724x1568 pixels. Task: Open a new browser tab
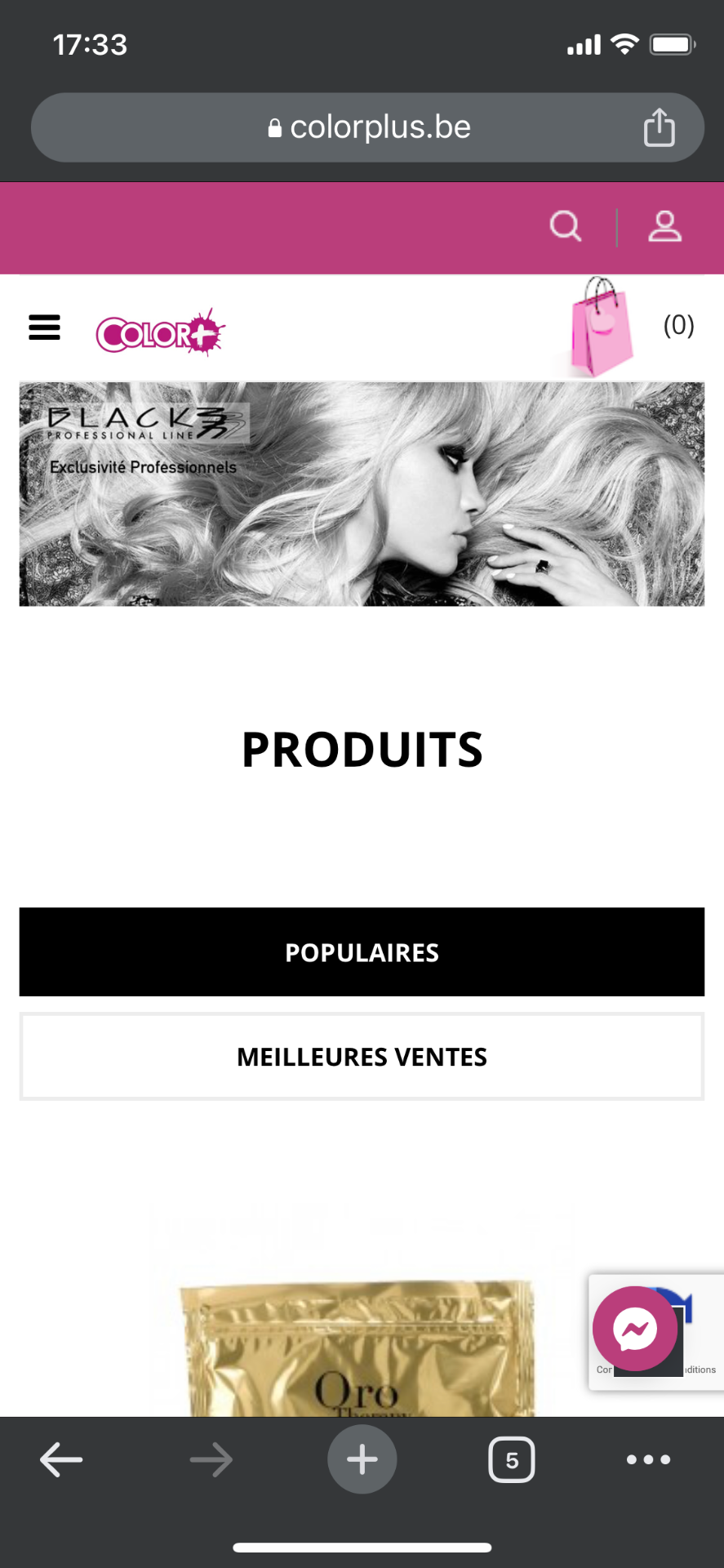362,1459
